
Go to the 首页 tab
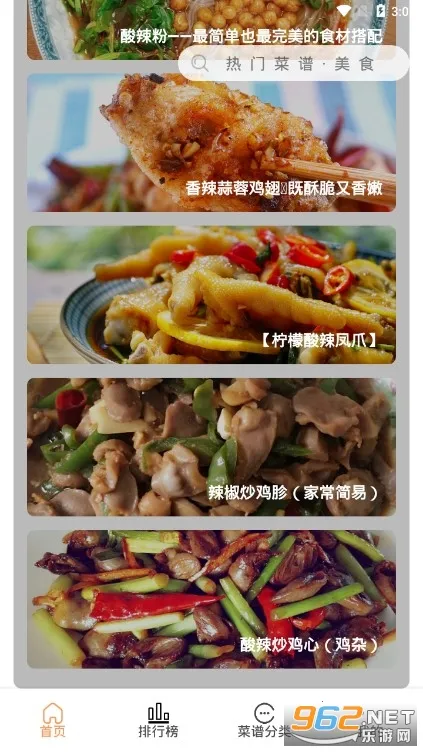point(53,720)
